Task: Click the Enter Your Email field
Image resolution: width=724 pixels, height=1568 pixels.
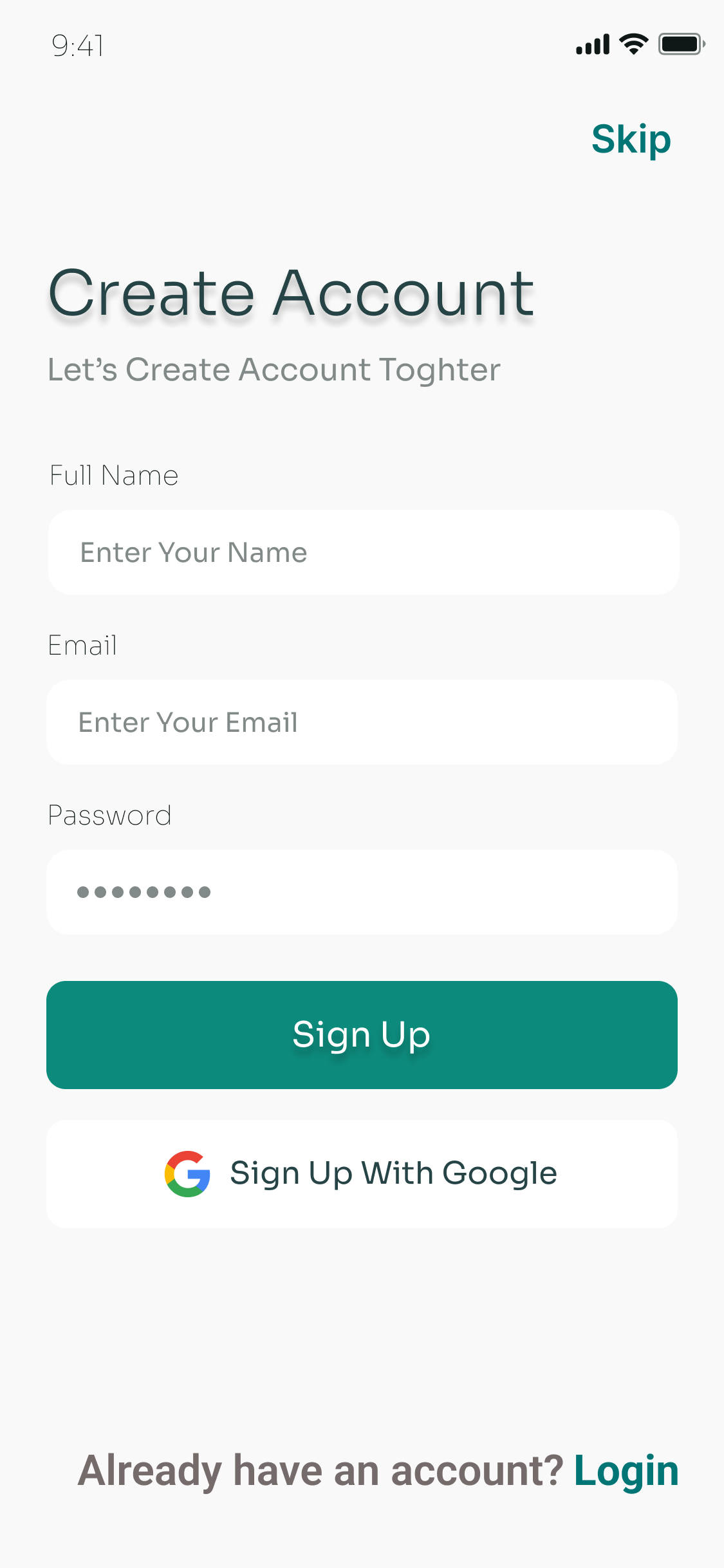Action: click(x=362, y=722)
